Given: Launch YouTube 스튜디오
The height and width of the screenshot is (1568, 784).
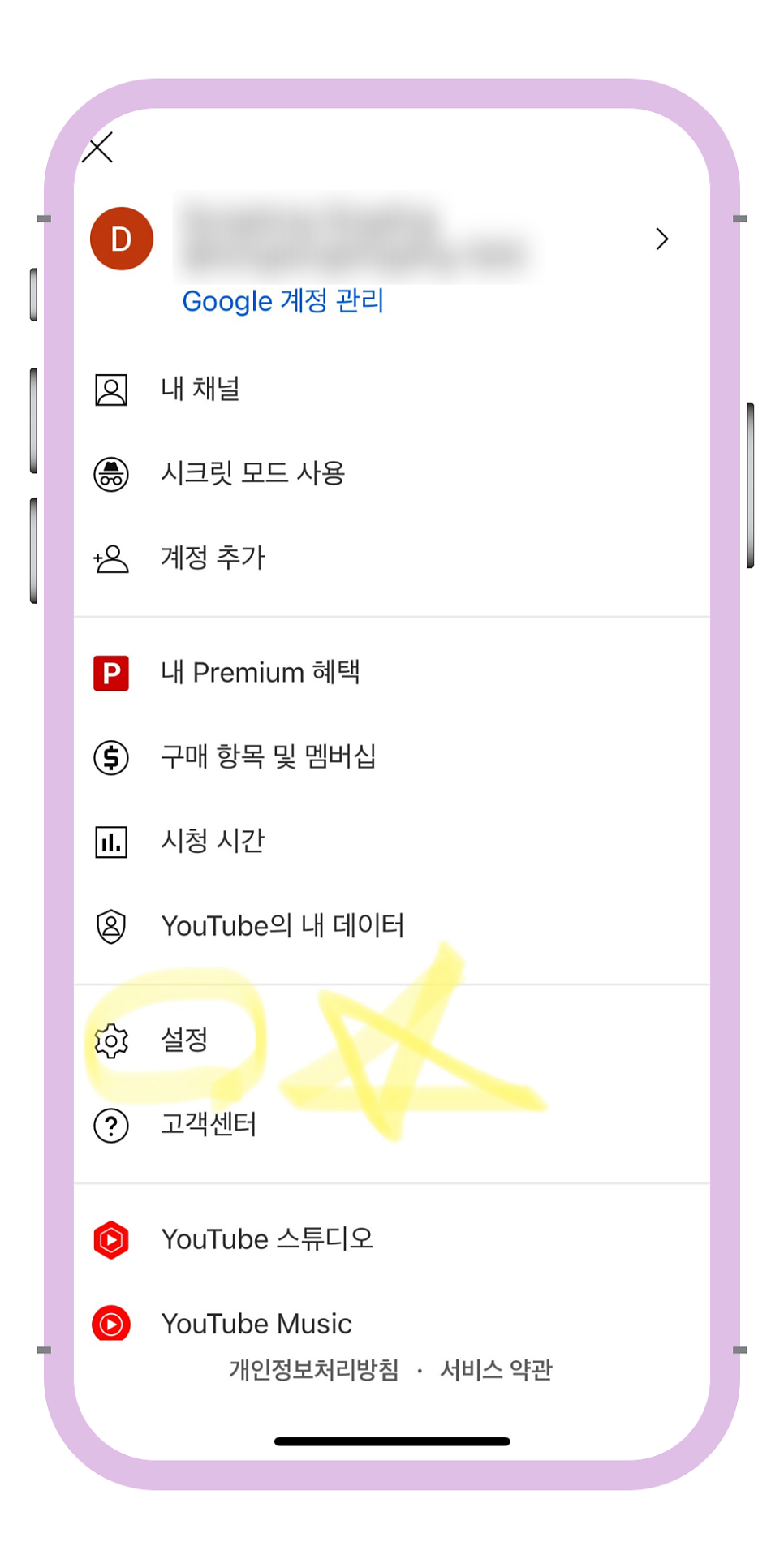Looking at the screenshot, I should click(x=392, y=1240).
